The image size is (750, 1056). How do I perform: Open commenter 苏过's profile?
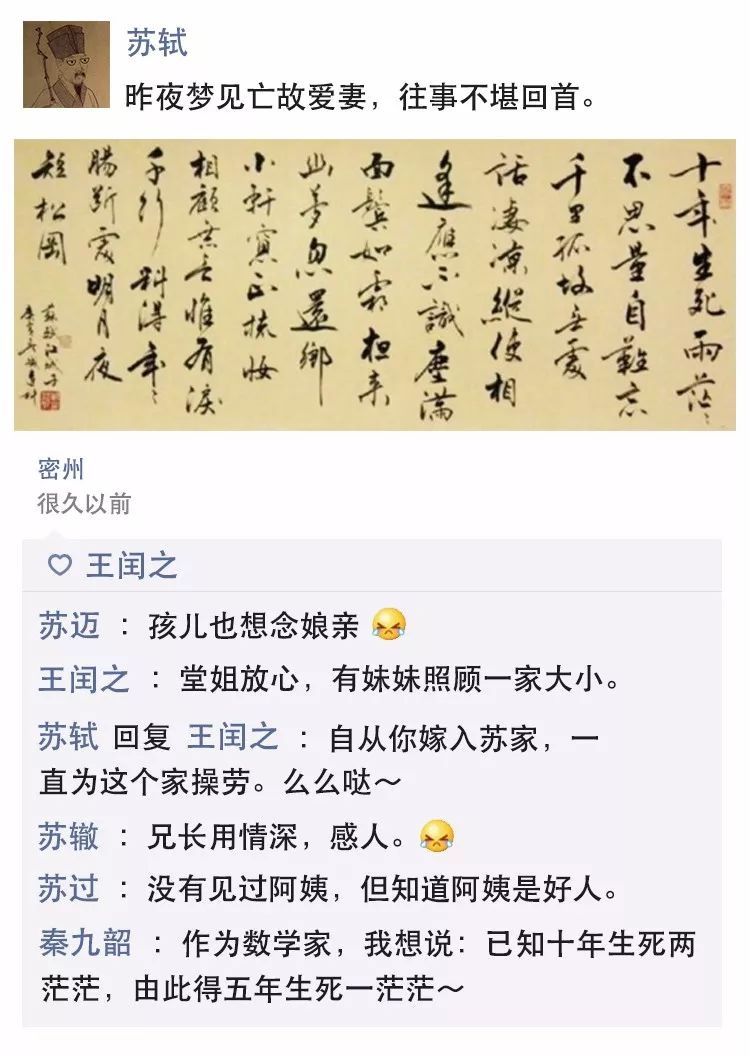point(69,889)
